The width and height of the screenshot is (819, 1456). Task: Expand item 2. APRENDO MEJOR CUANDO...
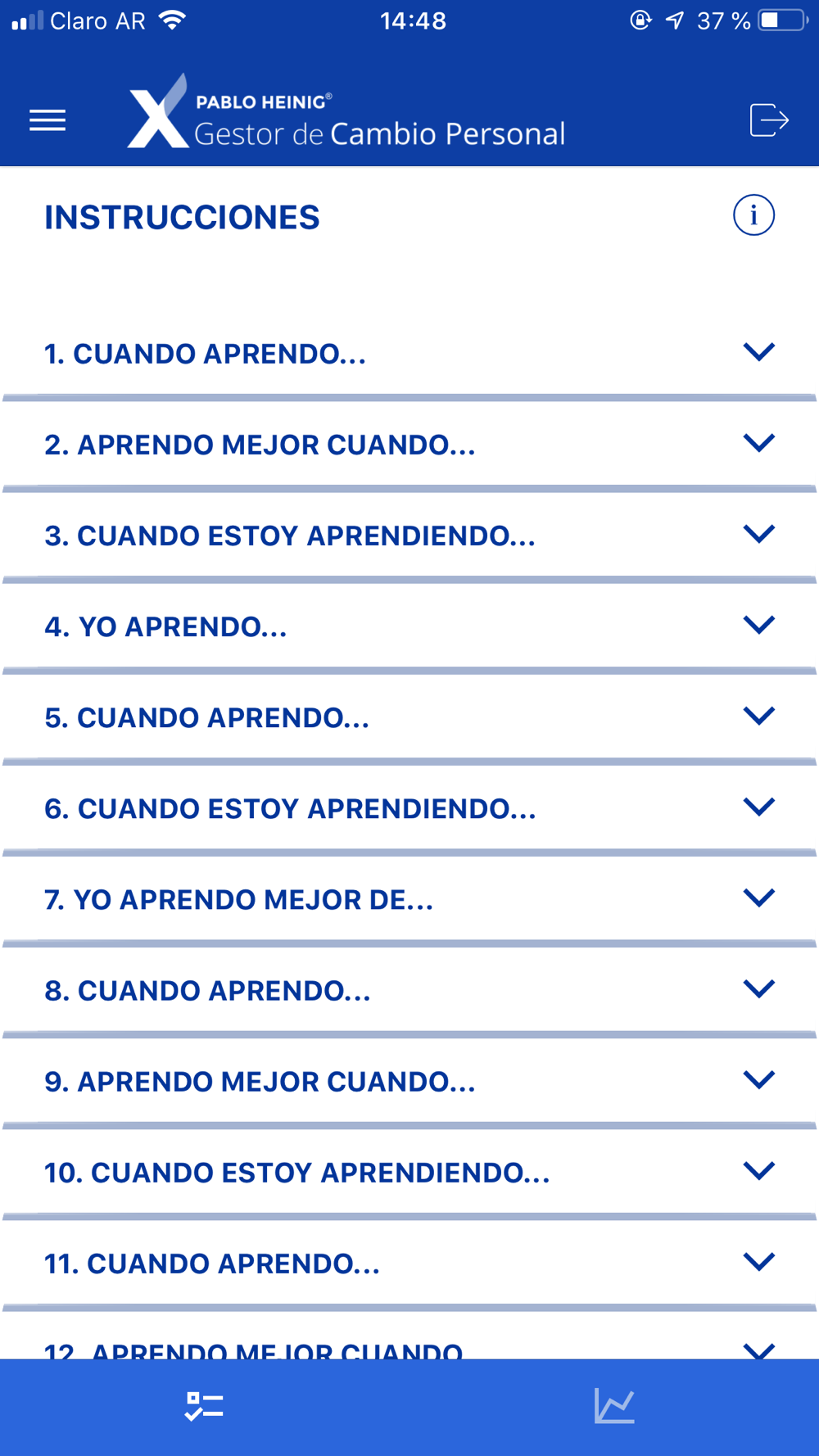pyautogui.click(x=409, y=445)
